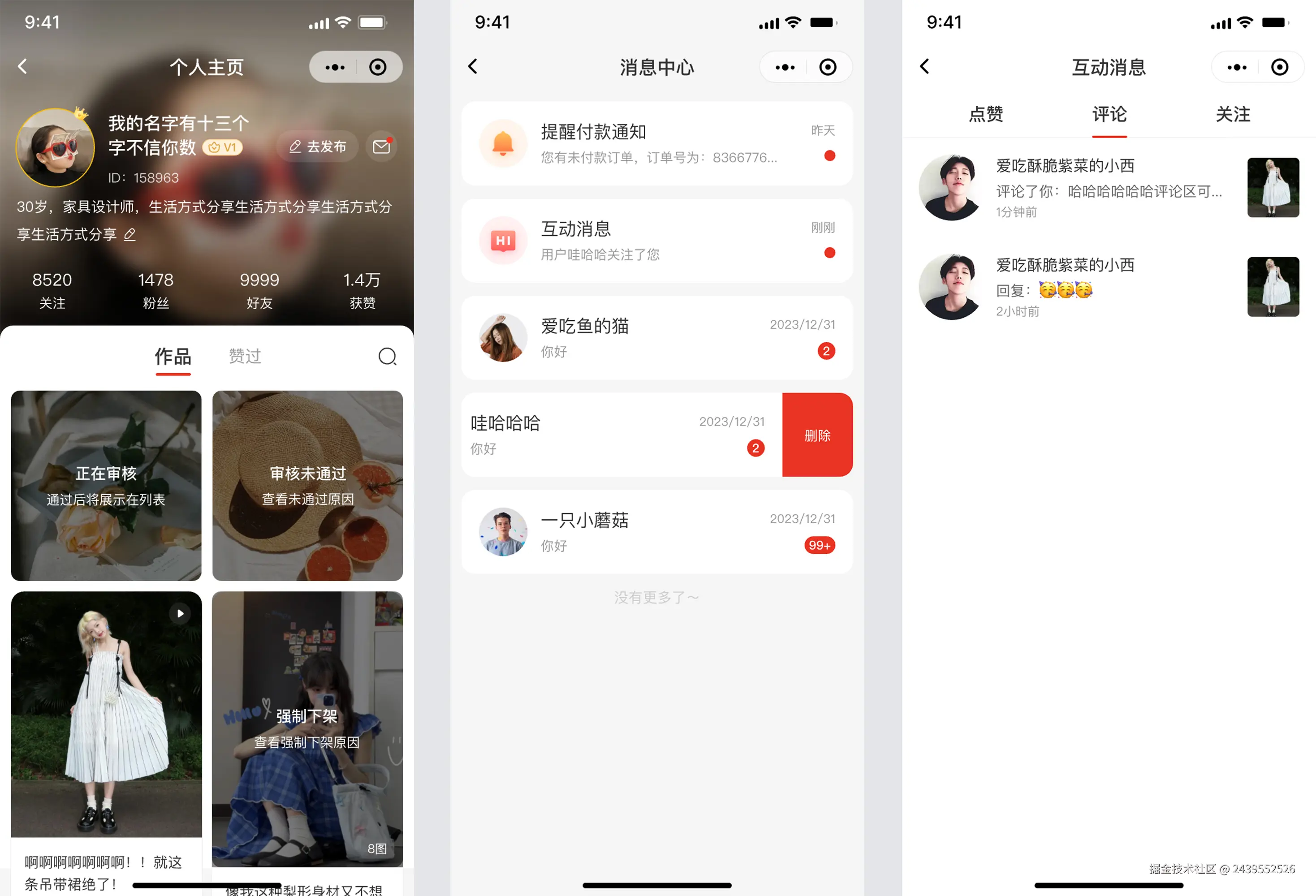Switch to the 关注 tab
Screen dimensions: 1316x896
tap(1233, 114)
